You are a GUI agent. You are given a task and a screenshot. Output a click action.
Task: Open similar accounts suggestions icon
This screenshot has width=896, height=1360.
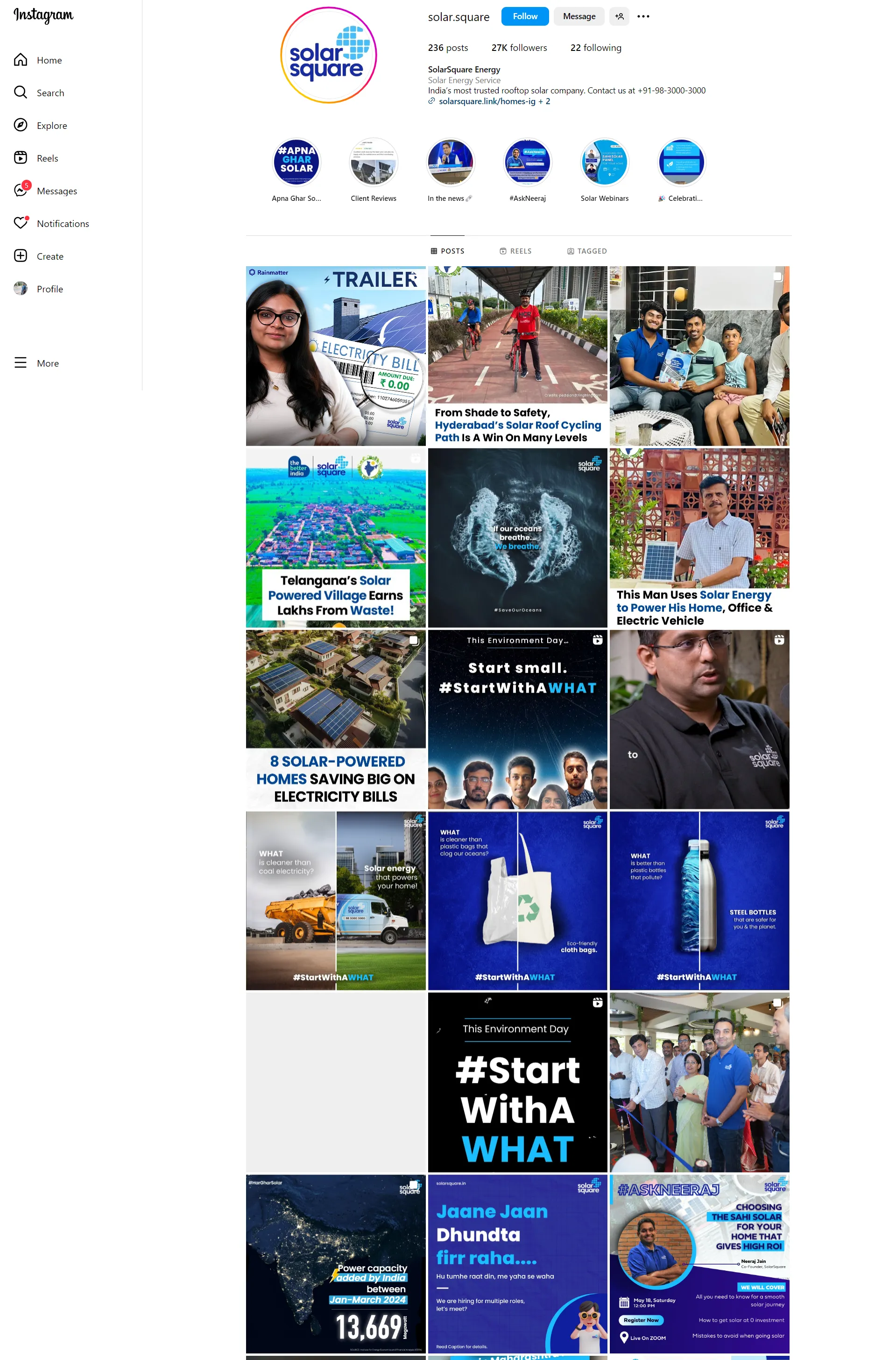[x=619, y=16]
